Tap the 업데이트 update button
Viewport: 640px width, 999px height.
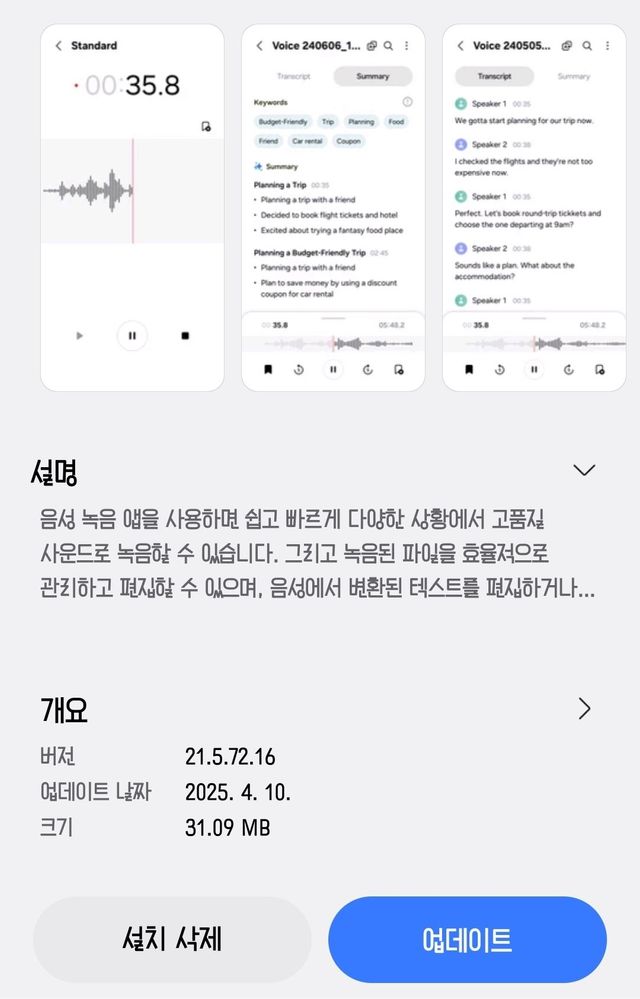tap(467, 939)
